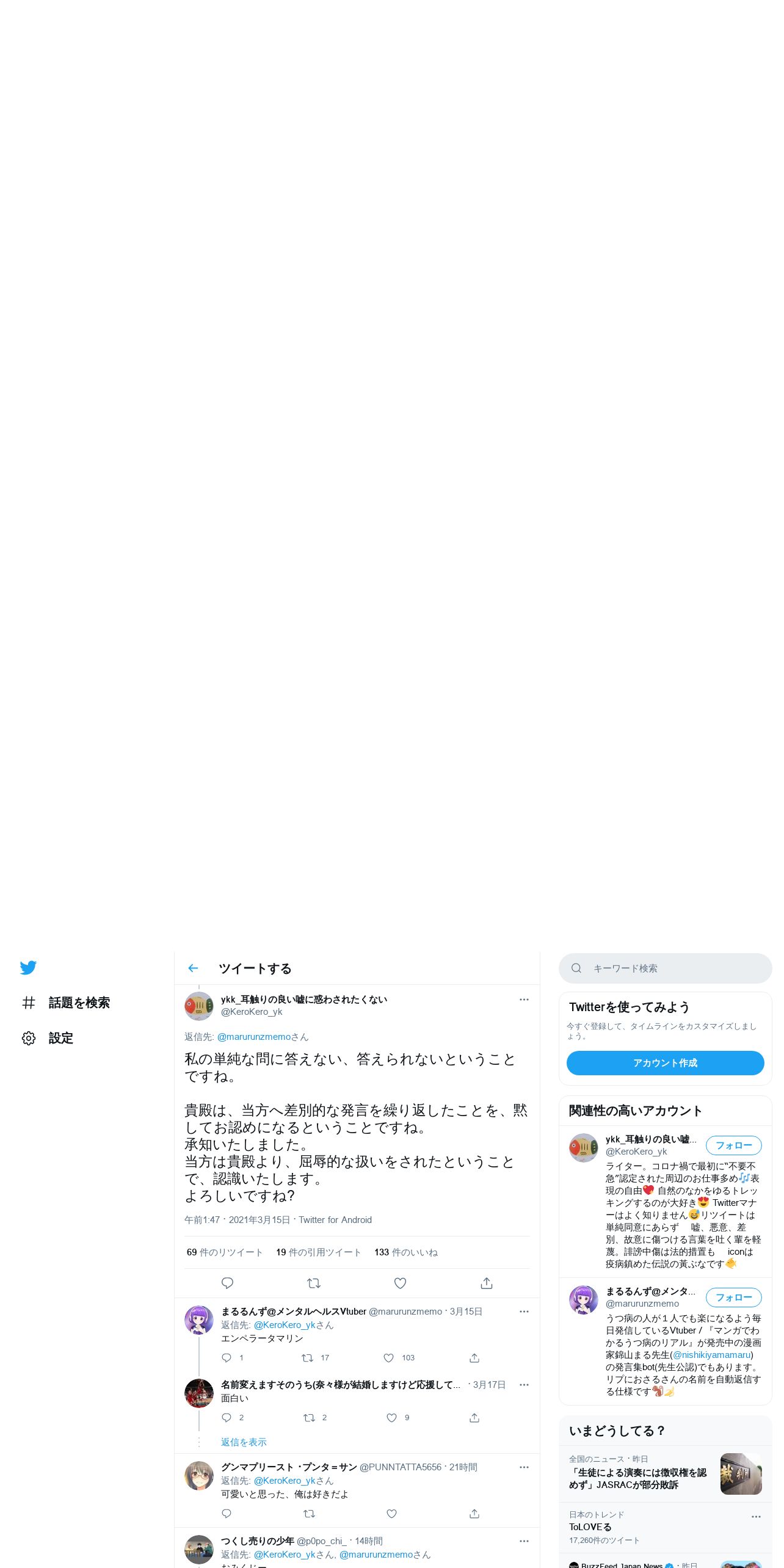Screen dimensions: 784x1568
Task: Open the more menu on the main tweet
Action: click(x=523, y=1000)
